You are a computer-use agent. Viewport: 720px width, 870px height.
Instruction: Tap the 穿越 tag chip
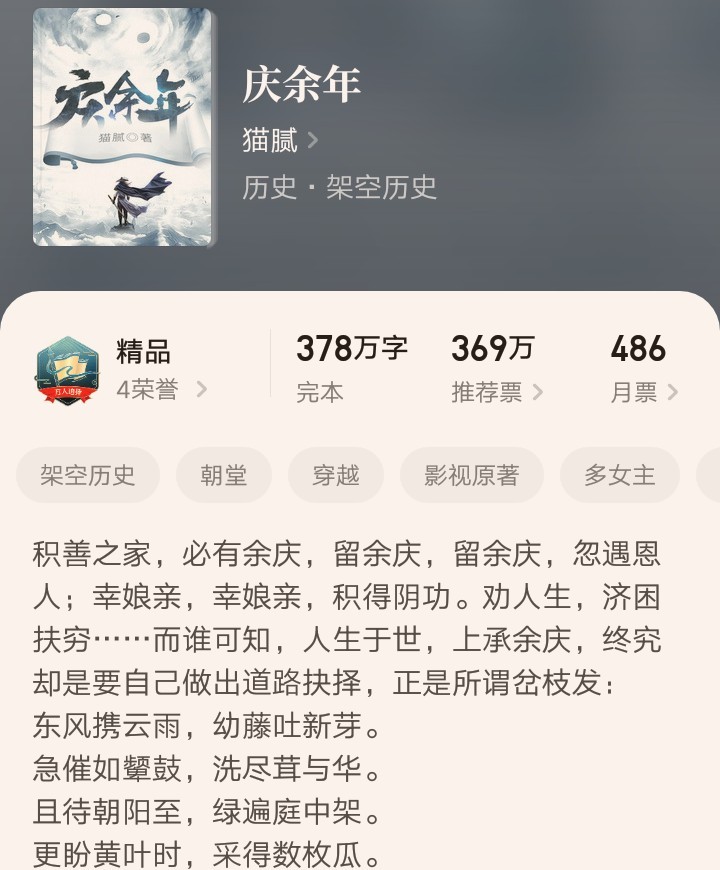click(x=336, y=475)
